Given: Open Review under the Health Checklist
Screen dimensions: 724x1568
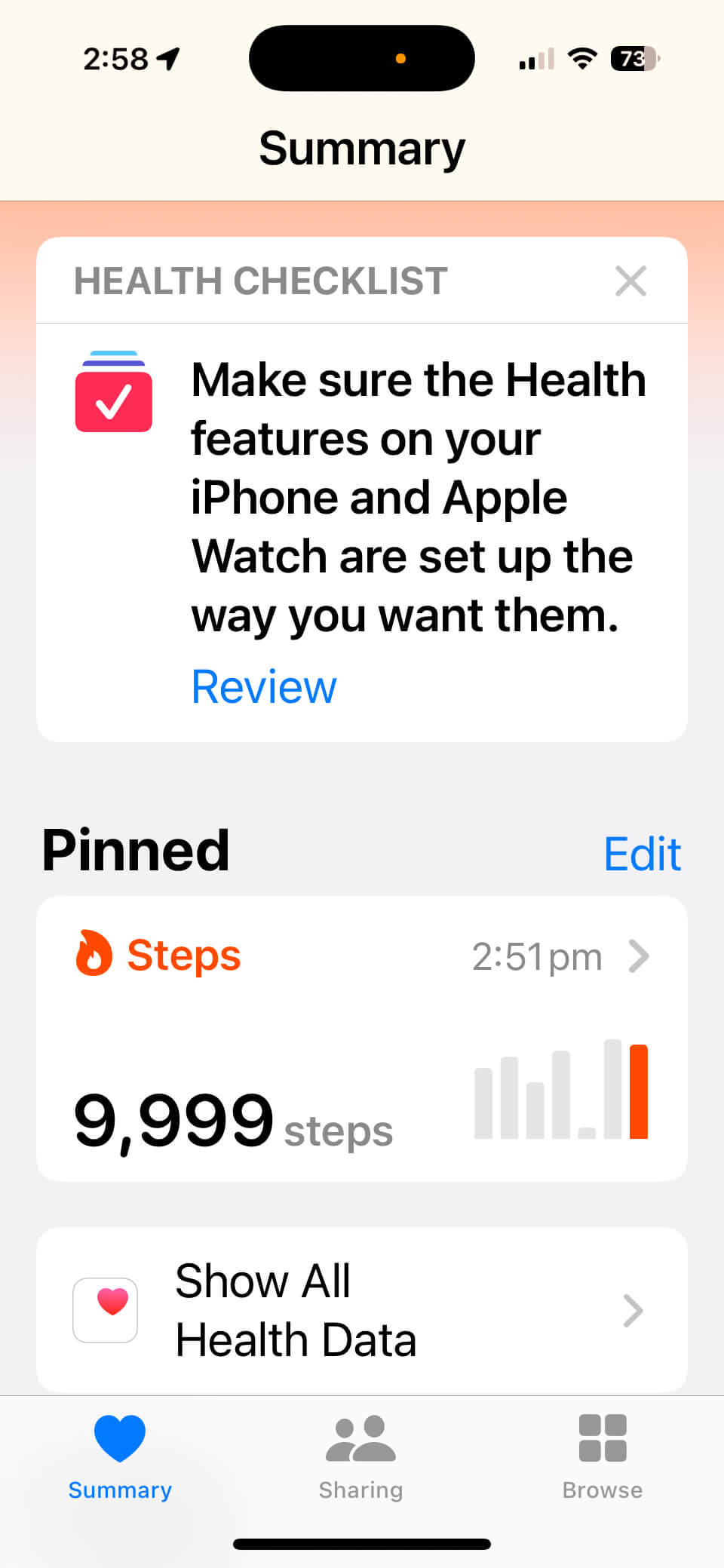Looking at the screenshot, I should click(x=263, y=687).
